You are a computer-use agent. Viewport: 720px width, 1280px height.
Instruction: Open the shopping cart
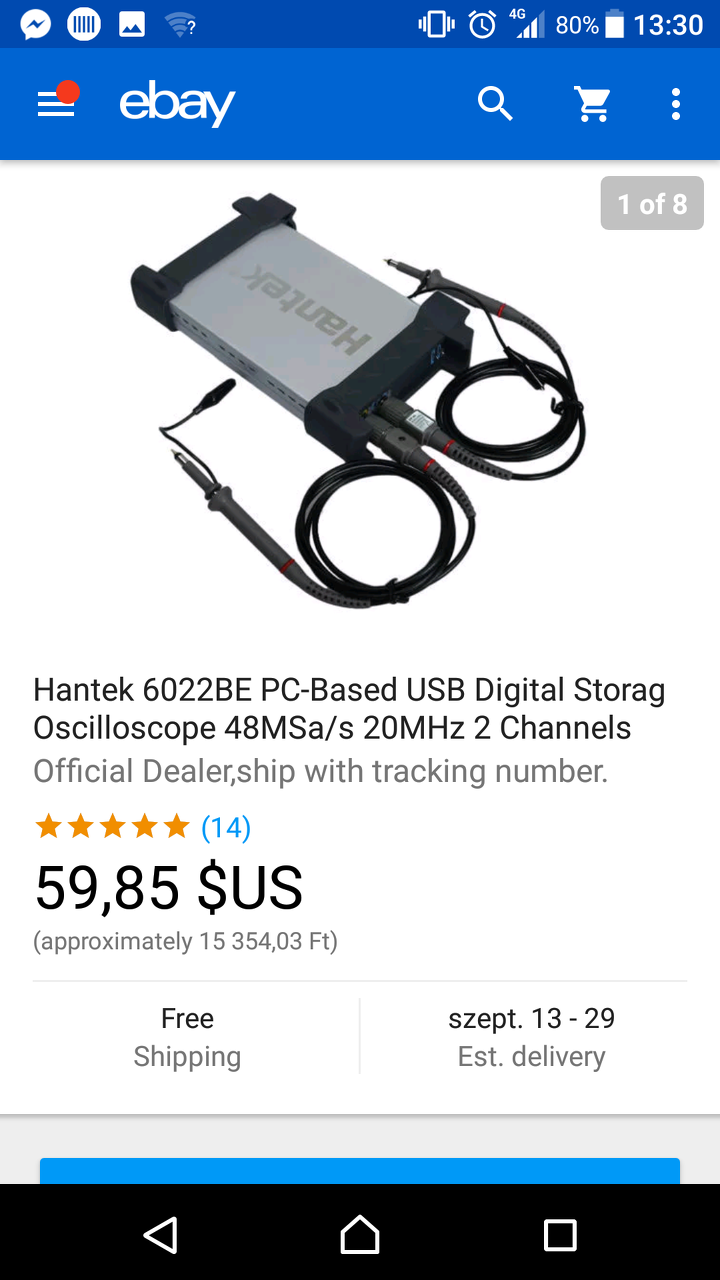(592, 104)
